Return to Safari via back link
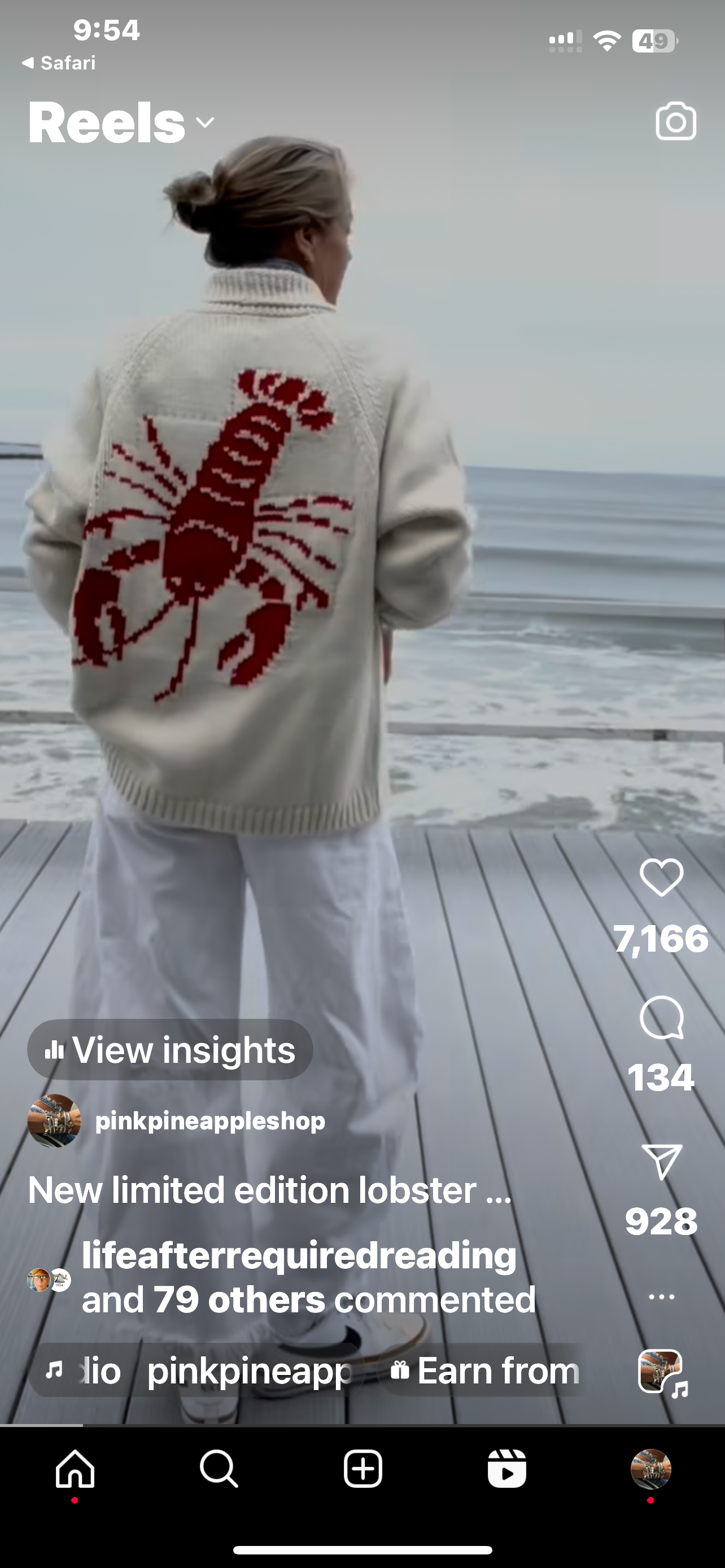This screenshot has width=725, height=1568. tap(59, 63)
